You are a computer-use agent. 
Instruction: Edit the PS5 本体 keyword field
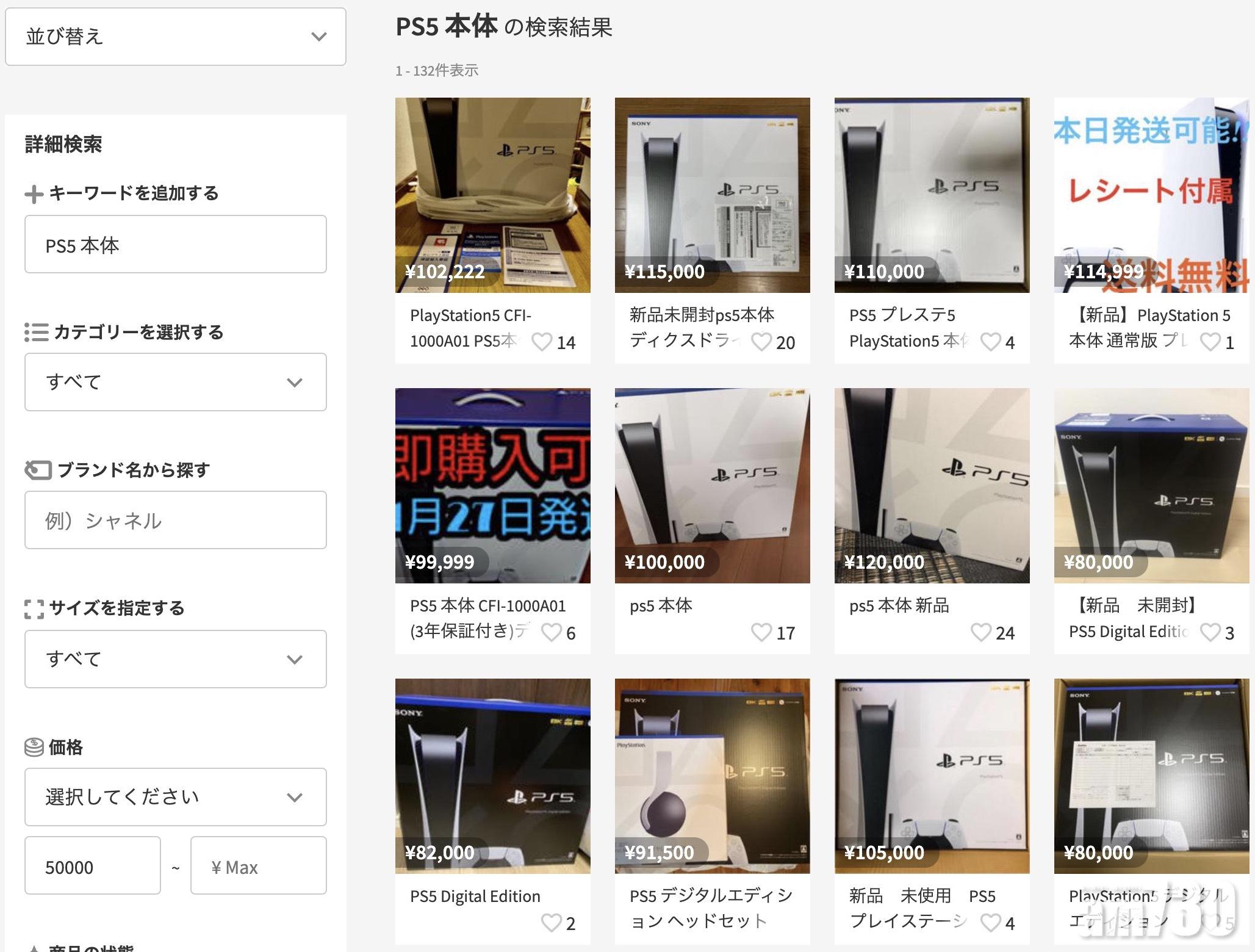(176, 245)
